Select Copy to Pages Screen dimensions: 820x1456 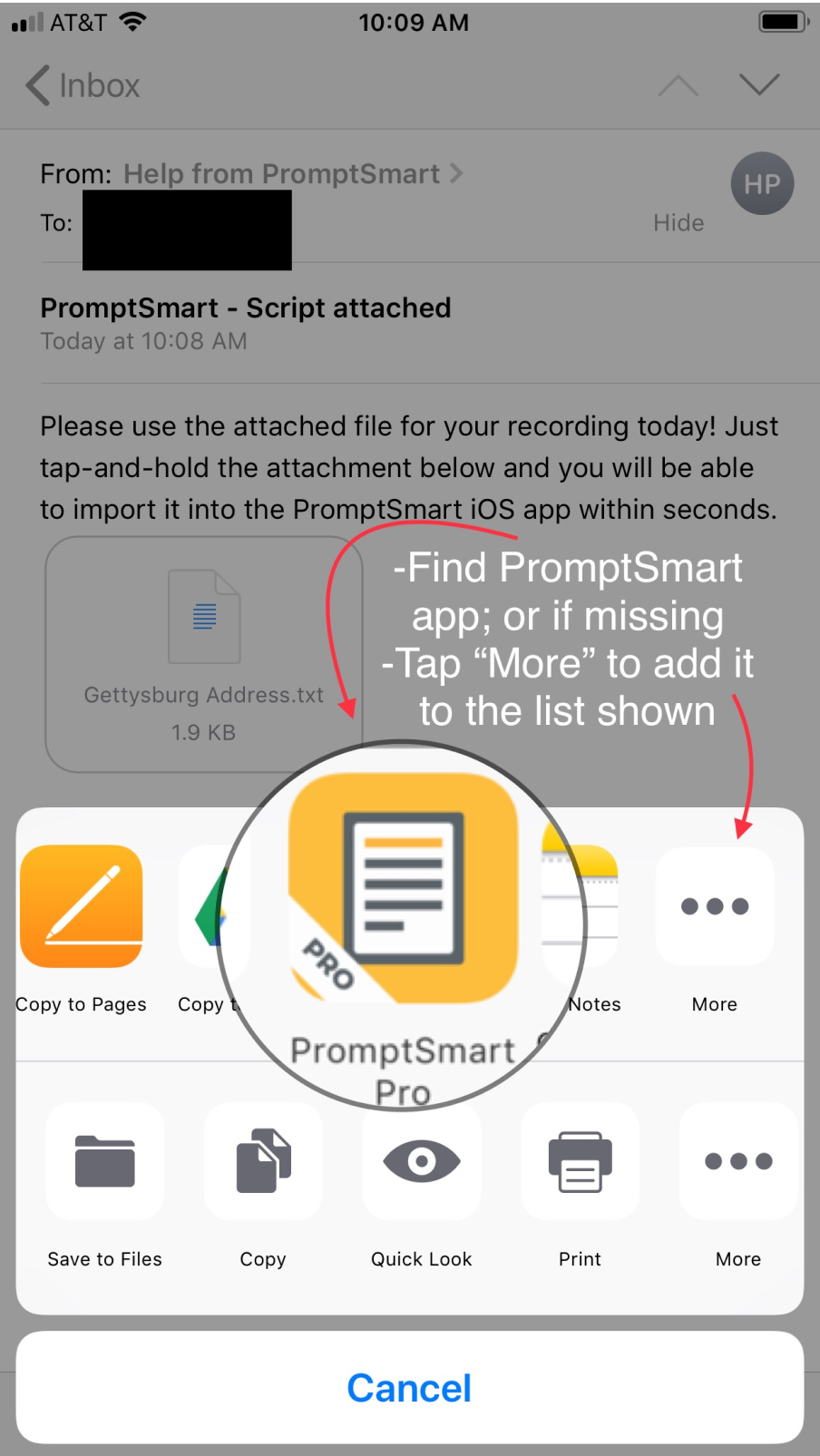82,907
